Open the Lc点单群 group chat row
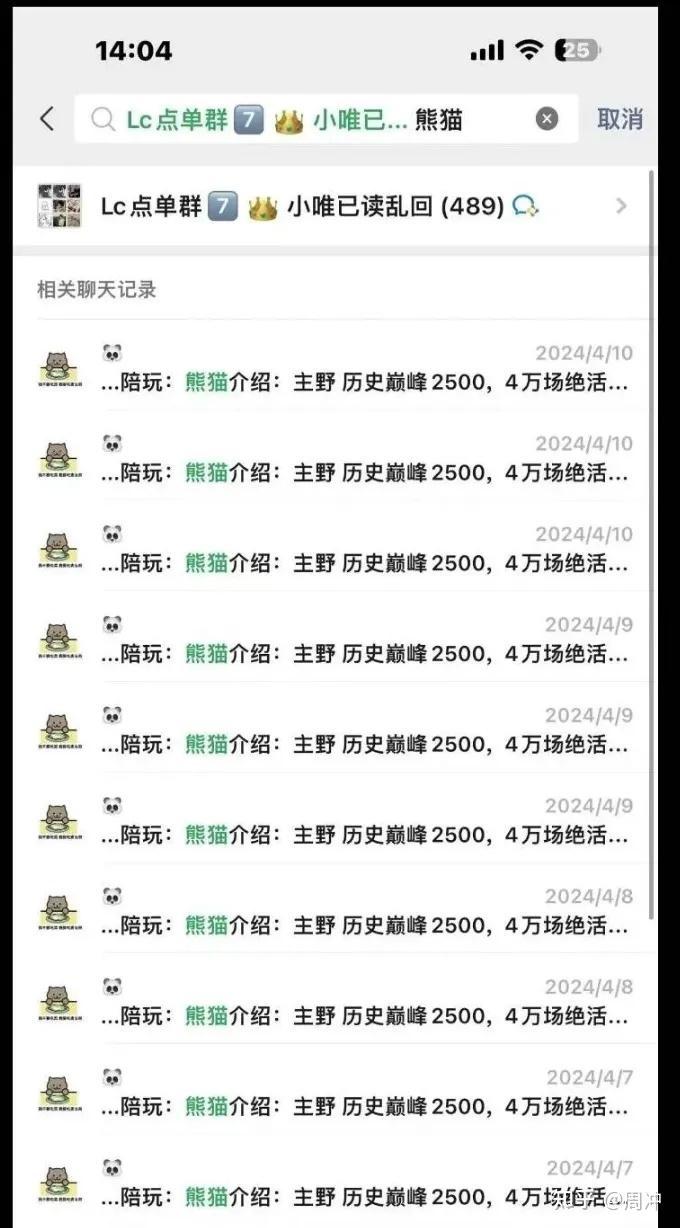This screenshot has height=1228, width=680. click(330, 206)
